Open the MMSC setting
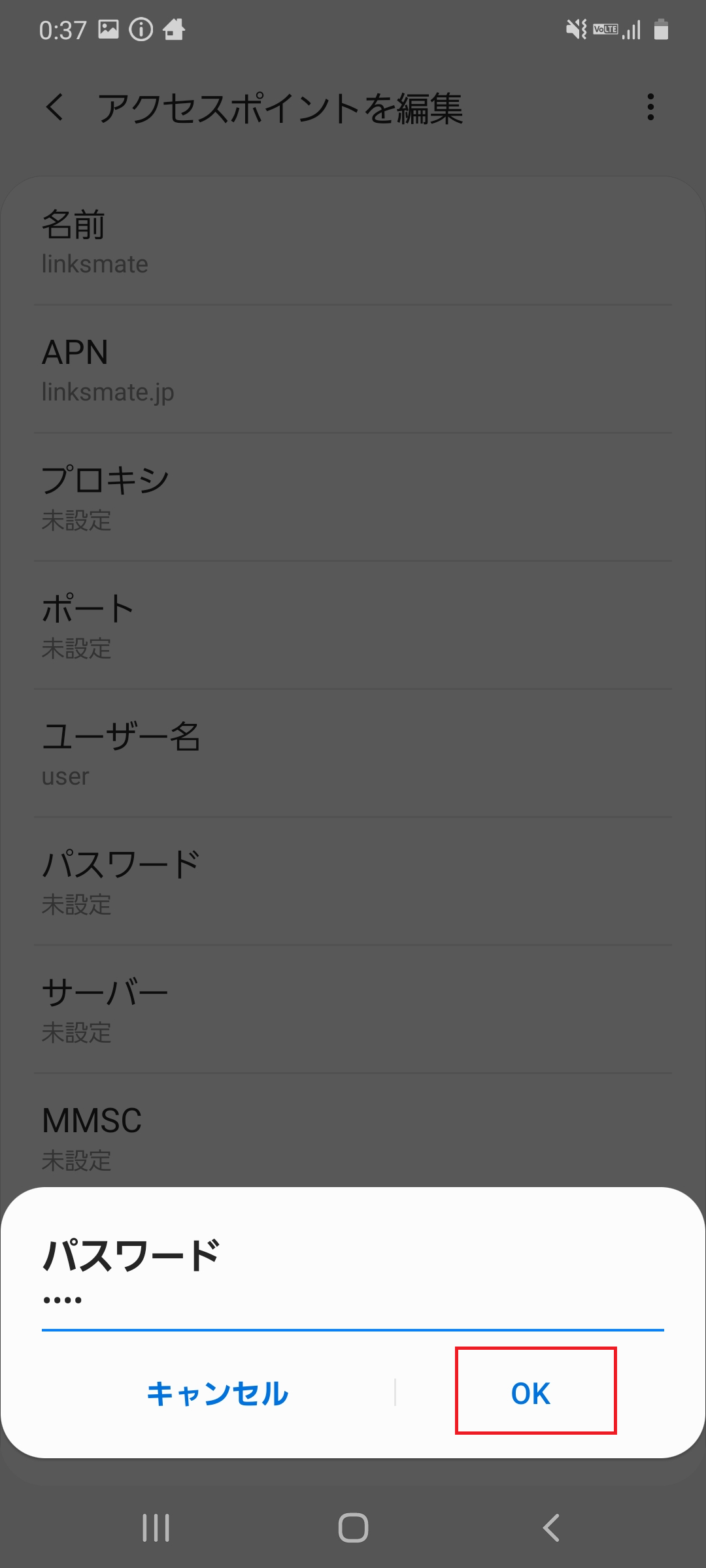 click(x=353, y=1137)
